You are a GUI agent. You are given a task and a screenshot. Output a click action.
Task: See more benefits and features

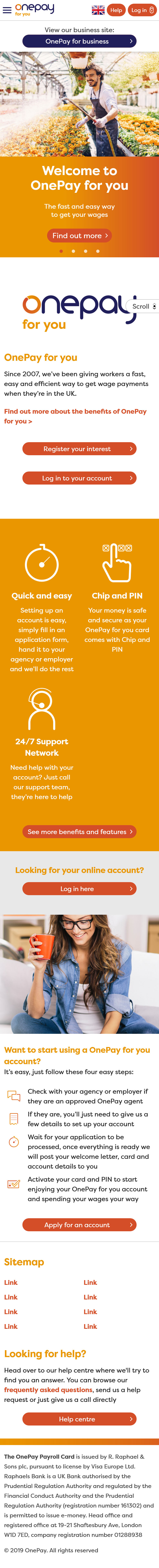point(79,831)
